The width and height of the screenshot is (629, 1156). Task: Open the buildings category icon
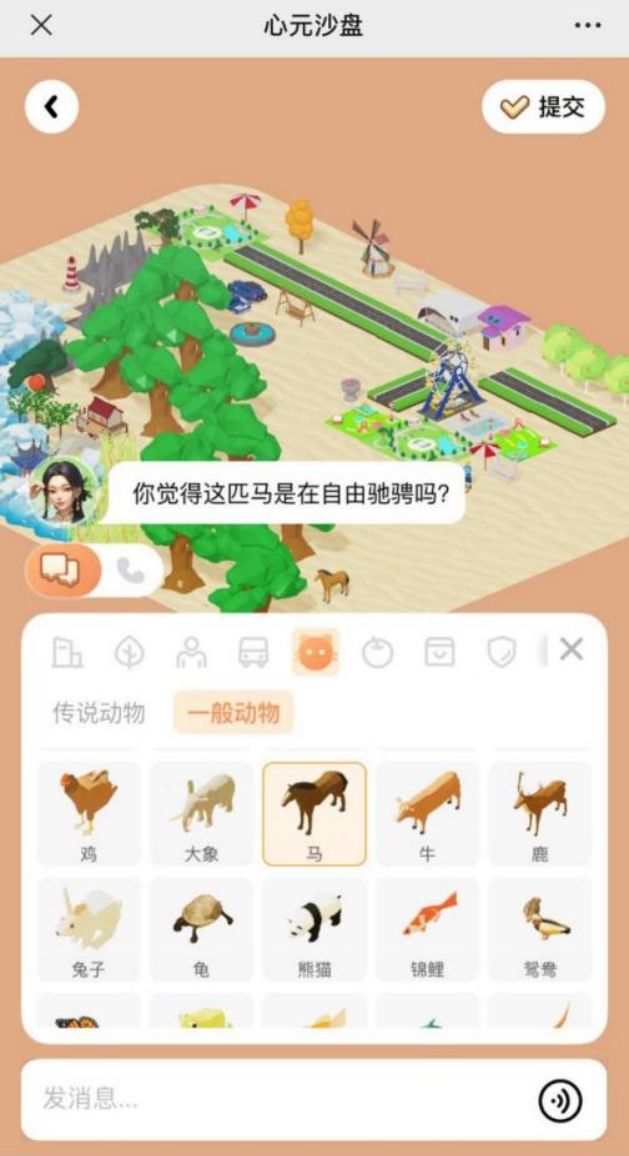pyautogui.click(x=68, y=652)
